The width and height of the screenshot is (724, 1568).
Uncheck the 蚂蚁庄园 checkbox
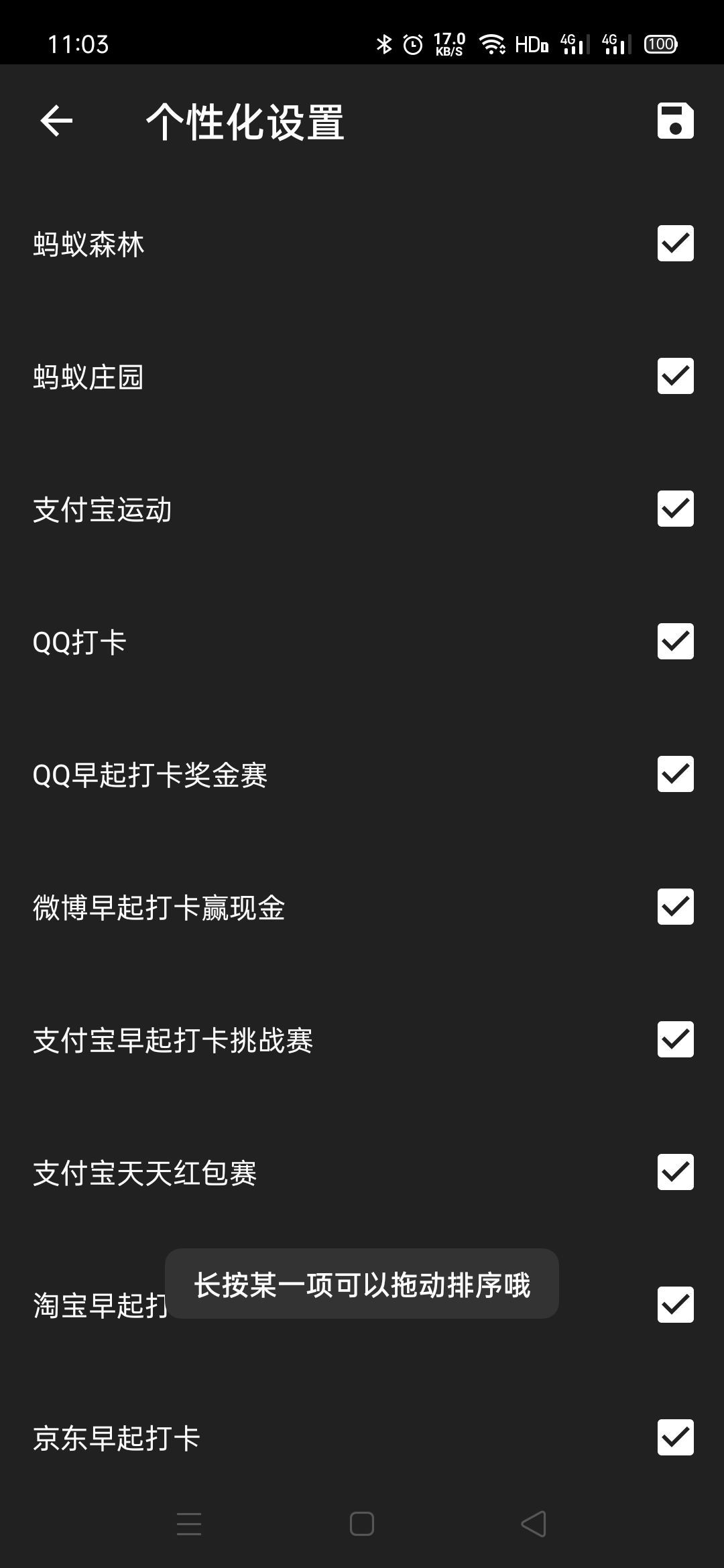675,376
